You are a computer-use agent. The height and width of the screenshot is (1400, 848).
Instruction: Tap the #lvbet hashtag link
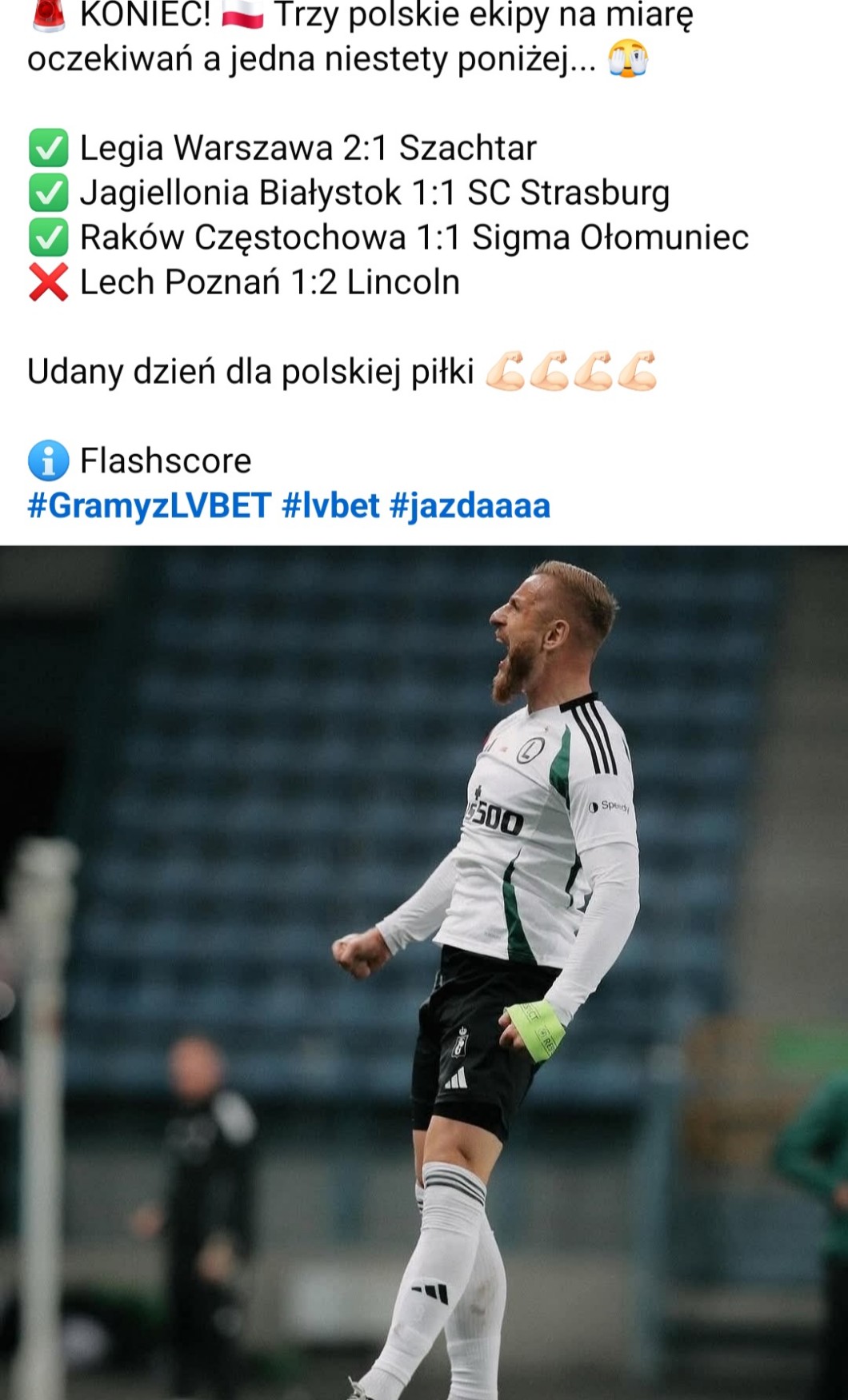(330, 506)
